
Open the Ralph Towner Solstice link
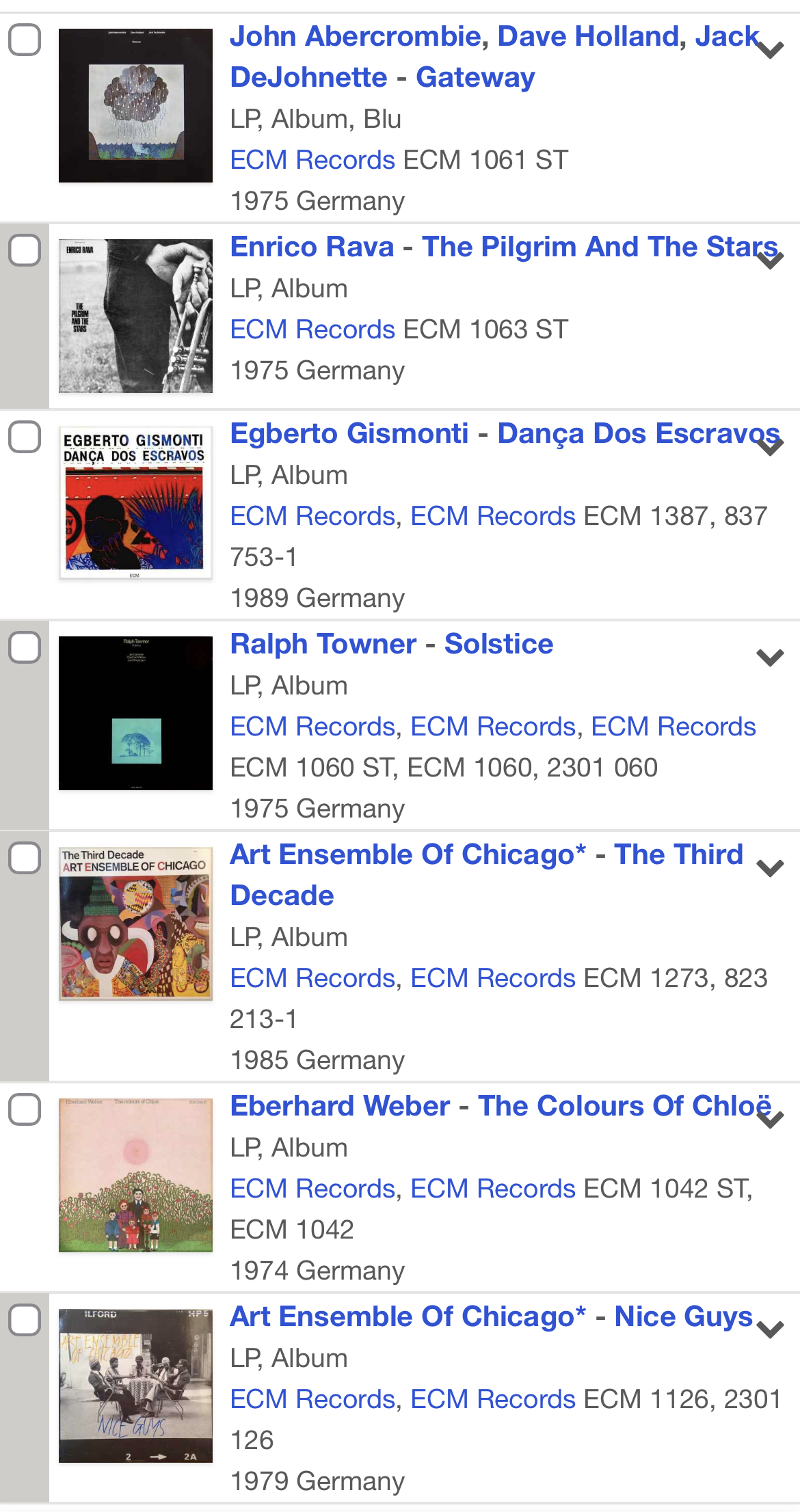click(391, 644)
